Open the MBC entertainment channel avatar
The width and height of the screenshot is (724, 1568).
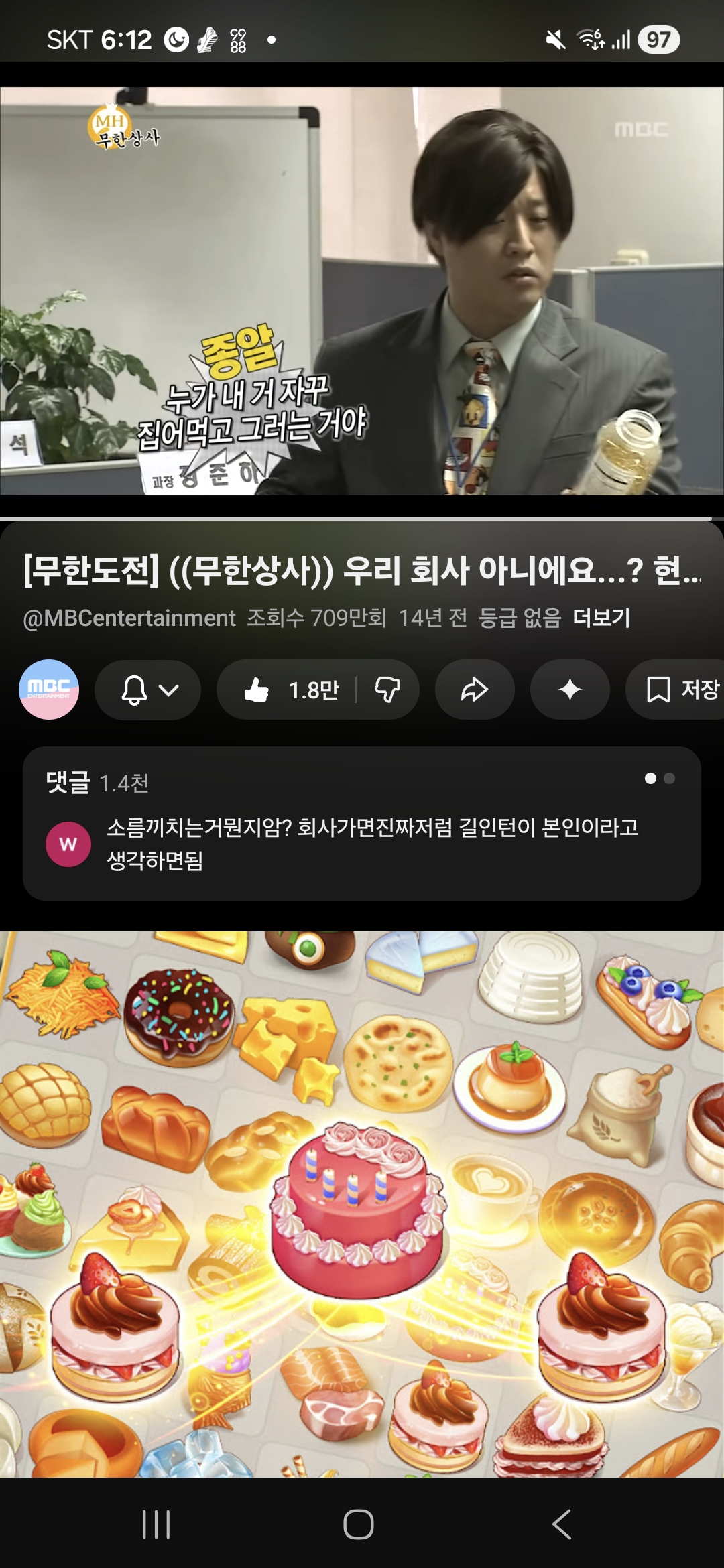[49, 690]
